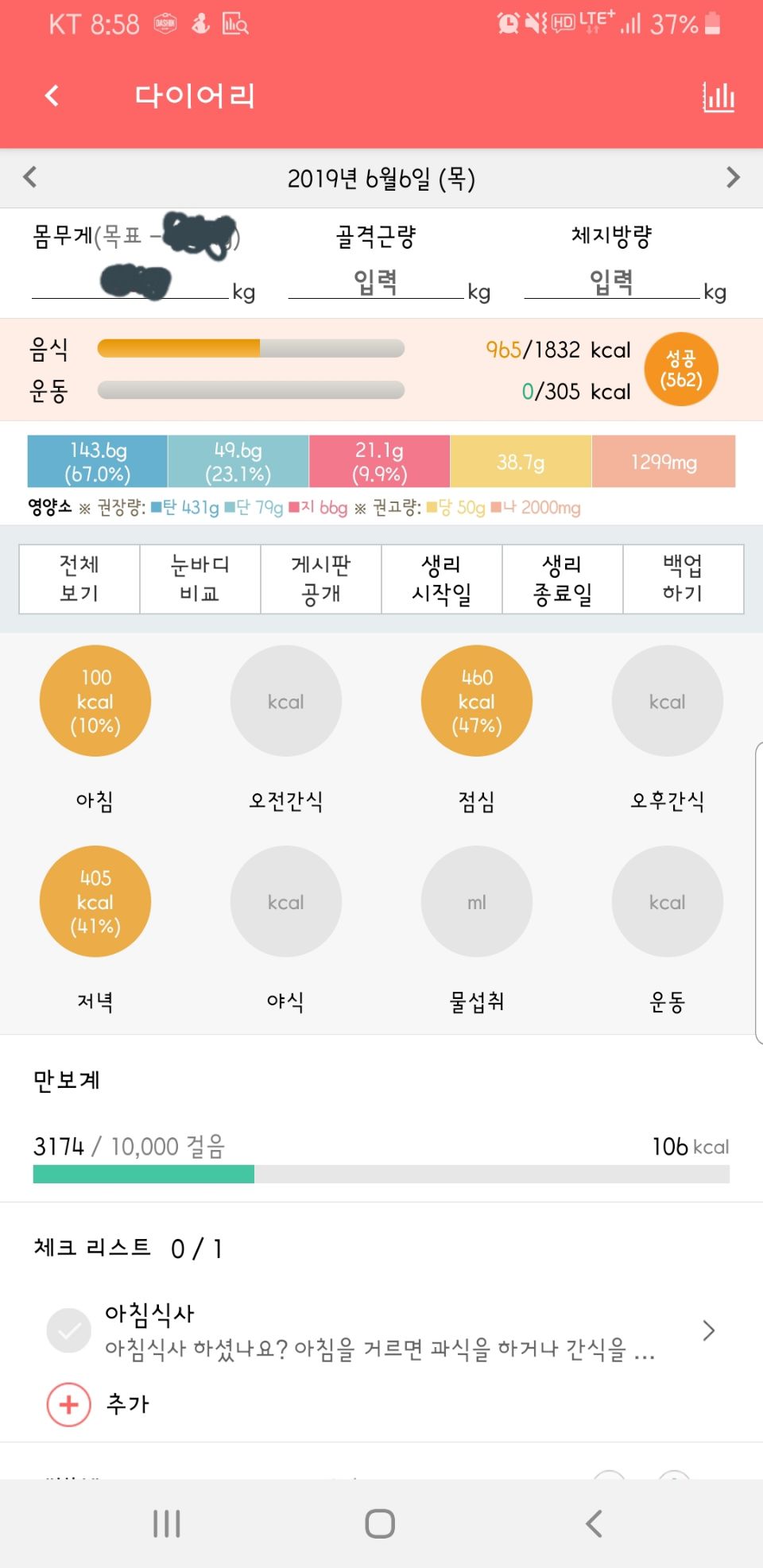The image size is (763, 1568).
Task: Enter 체지방량 value
Action: tap(612, 282)
